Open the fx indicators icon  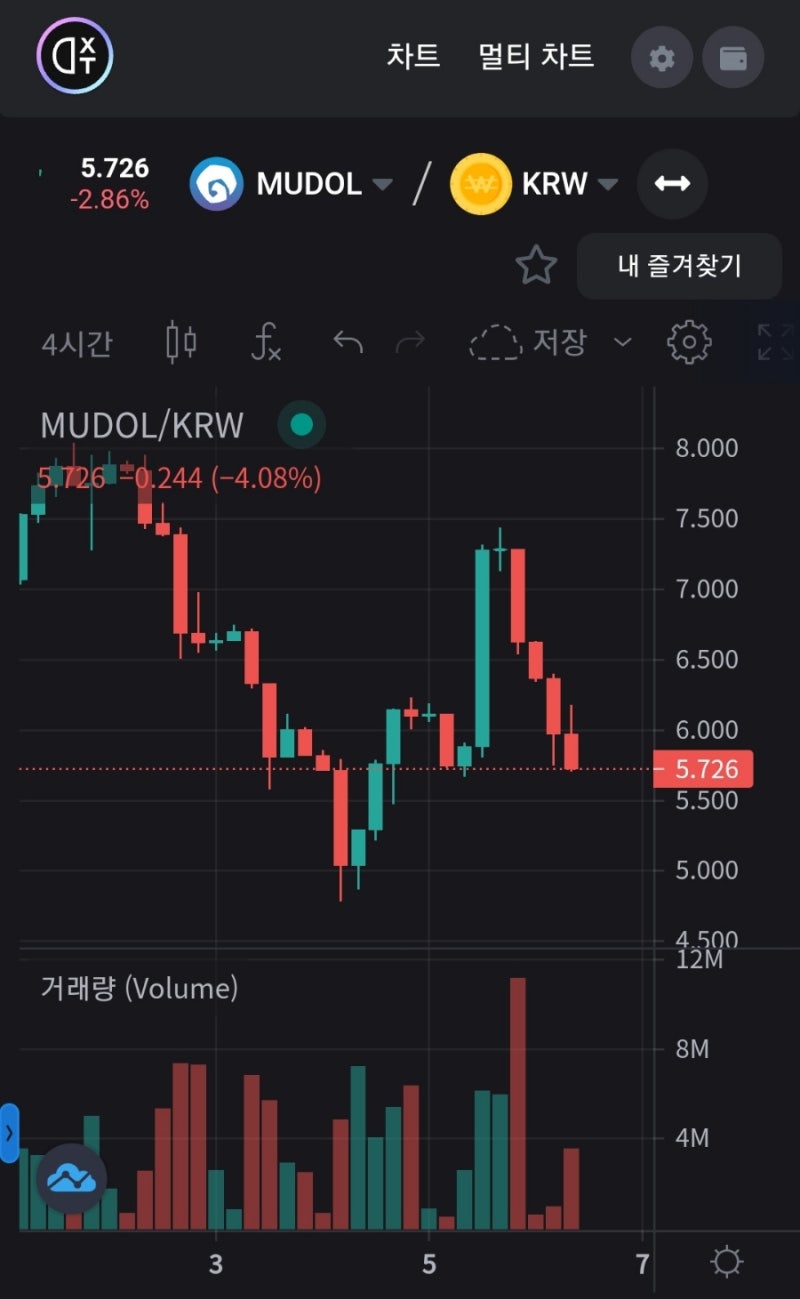(x=264, y=342)
